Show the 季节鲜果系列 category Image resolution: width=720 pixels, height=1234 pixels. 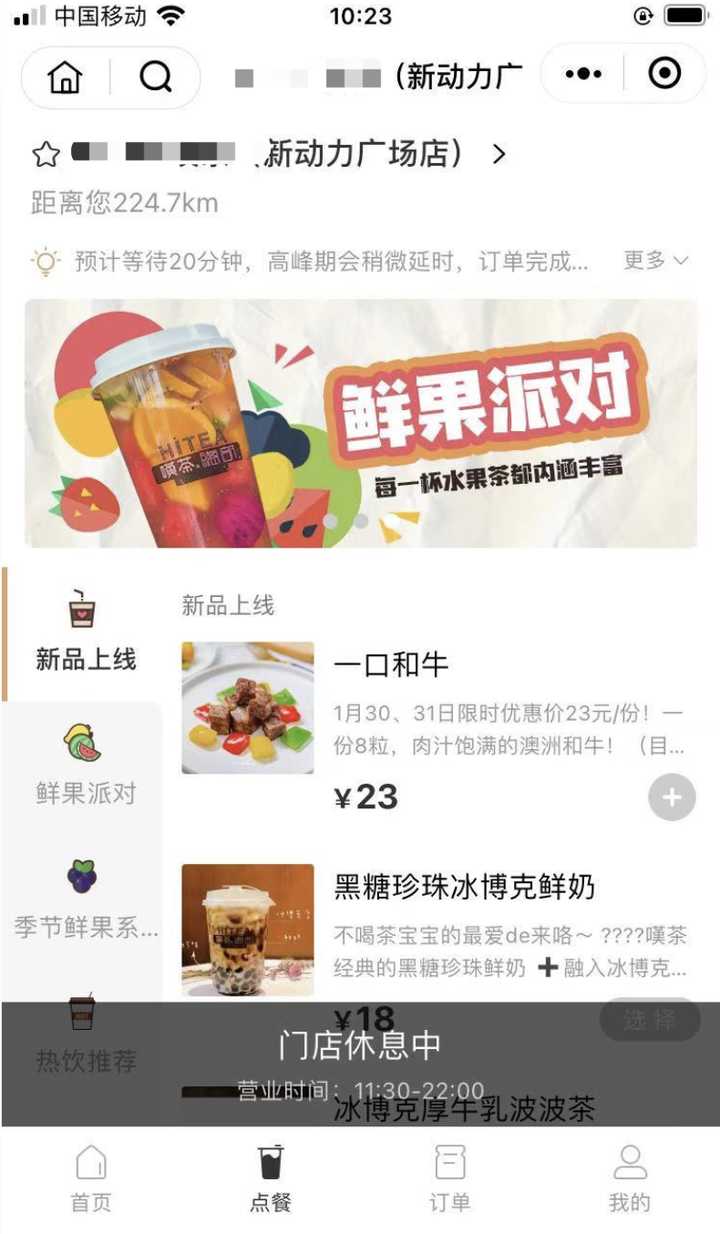84,898
